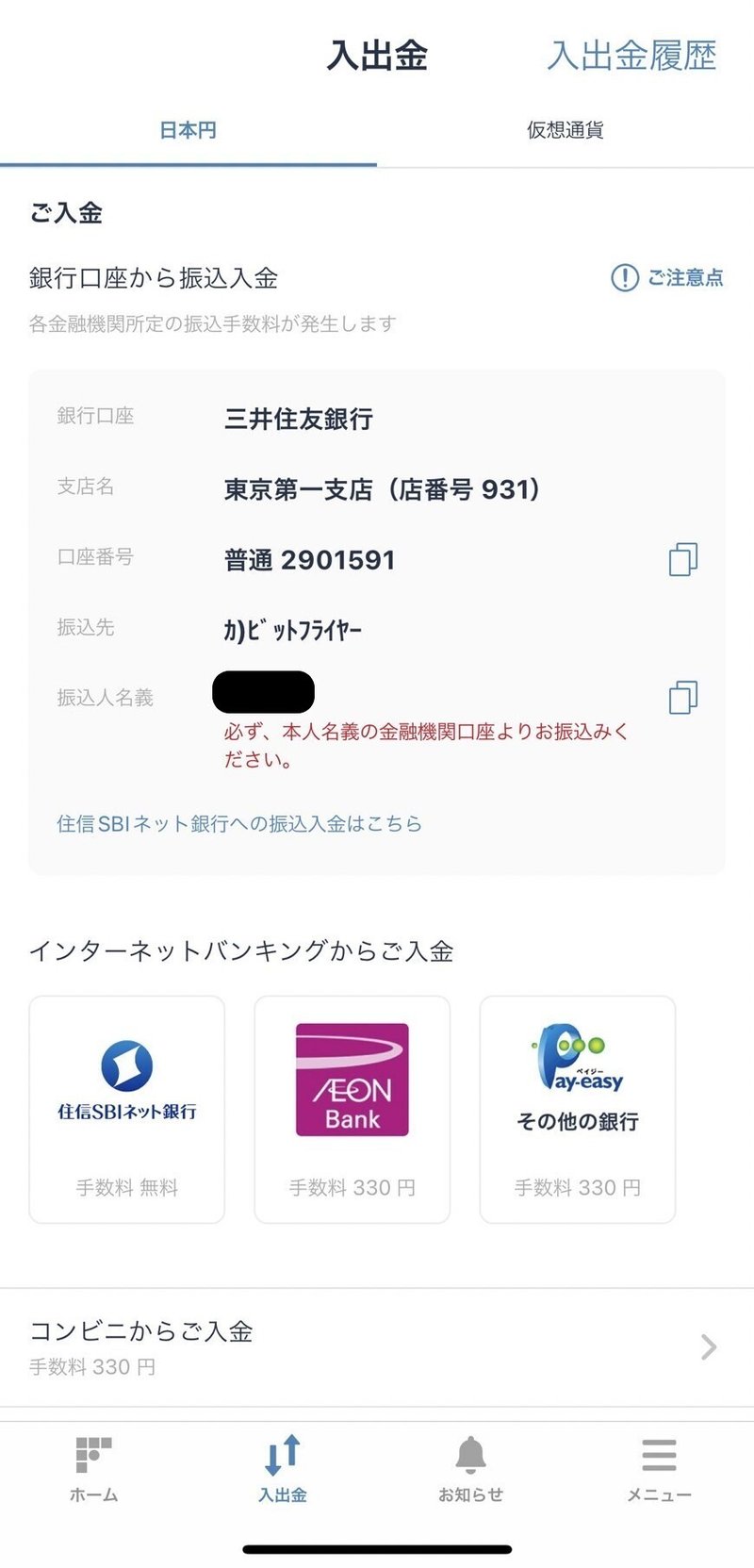
Task: Open the お知らせ notifications tab
Action: click(x=471, y=1469)
